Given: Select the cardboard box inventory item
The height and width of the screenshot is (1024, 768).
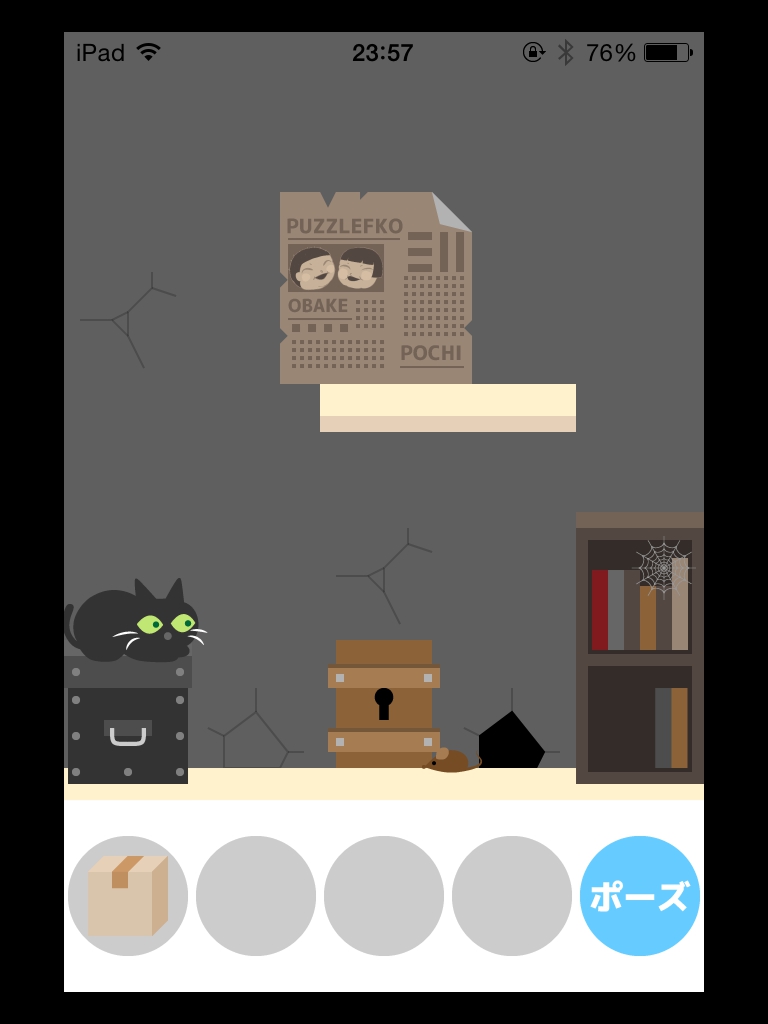Looking at the screenshot, I should (127, 895).
